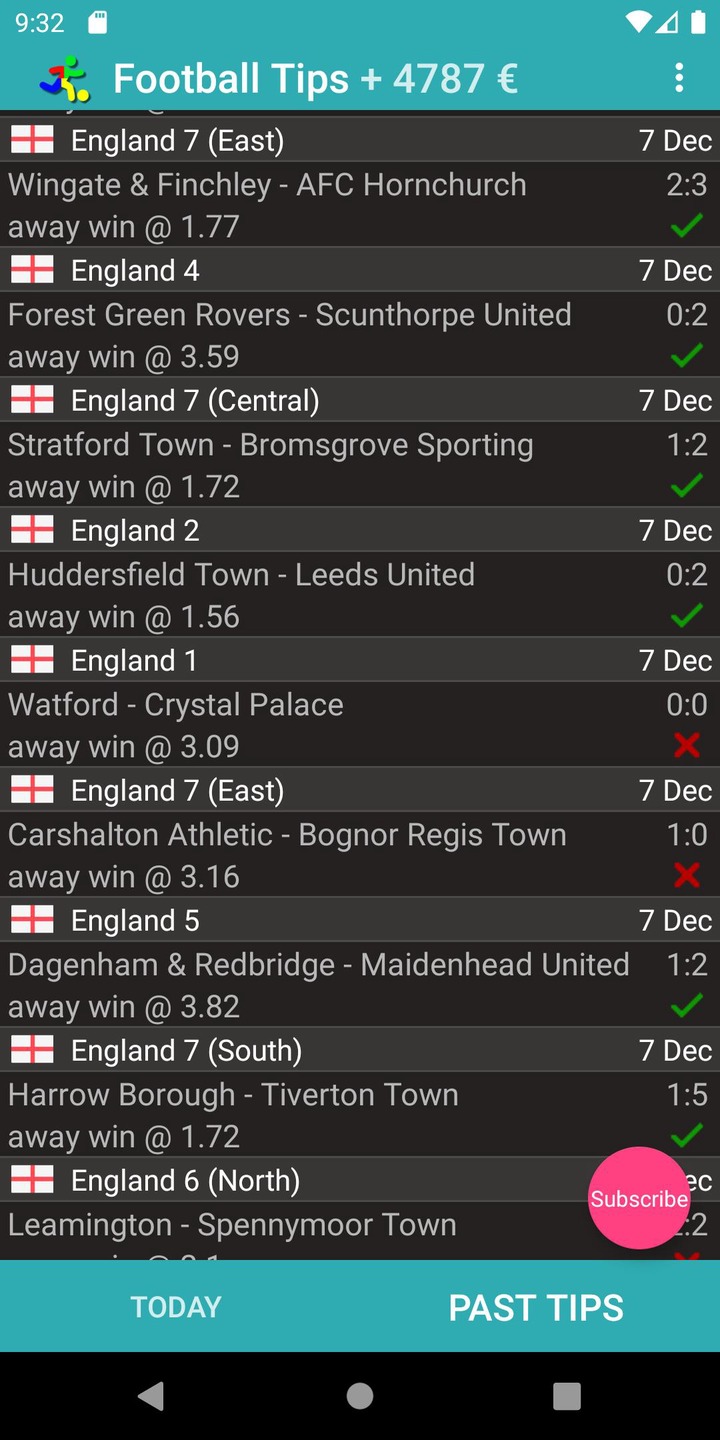View Watford - Crystal Palace tip

tap(360, 725)
